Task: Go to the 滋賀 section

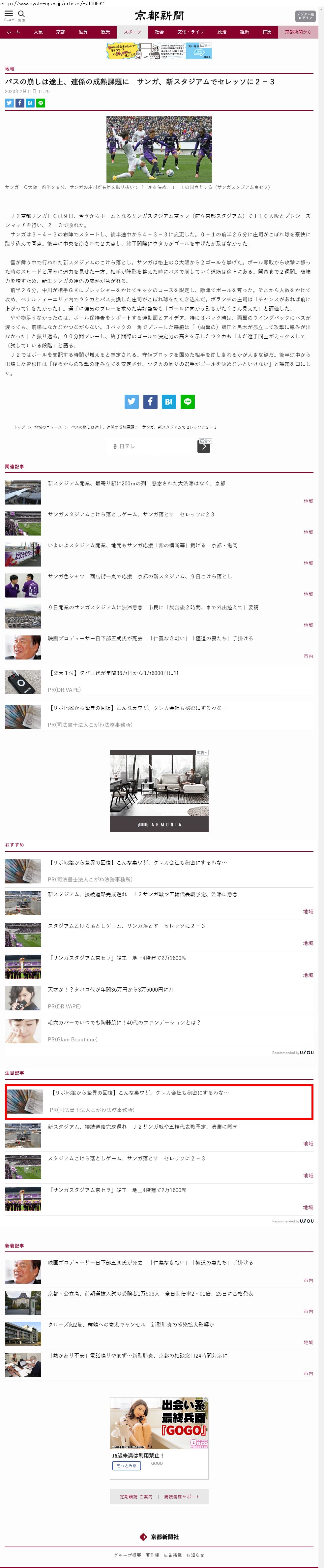Action: (x=83, y=32)
